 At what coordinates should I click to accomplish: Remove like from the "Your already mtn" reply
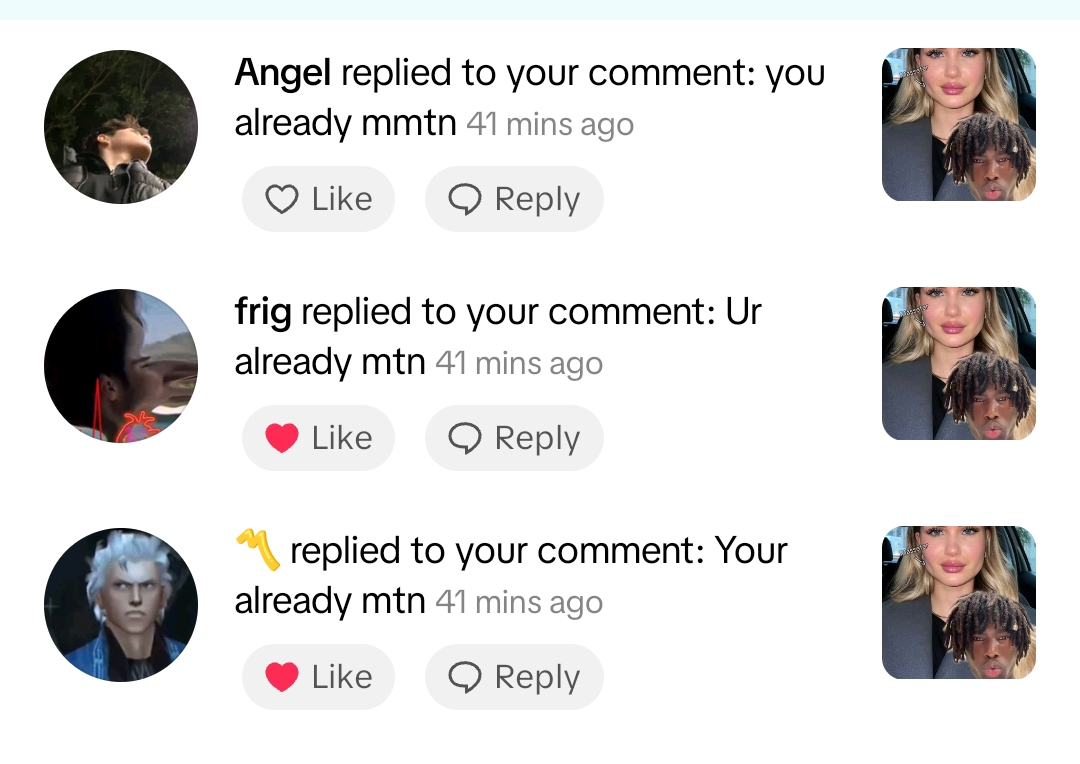(318, 677)
